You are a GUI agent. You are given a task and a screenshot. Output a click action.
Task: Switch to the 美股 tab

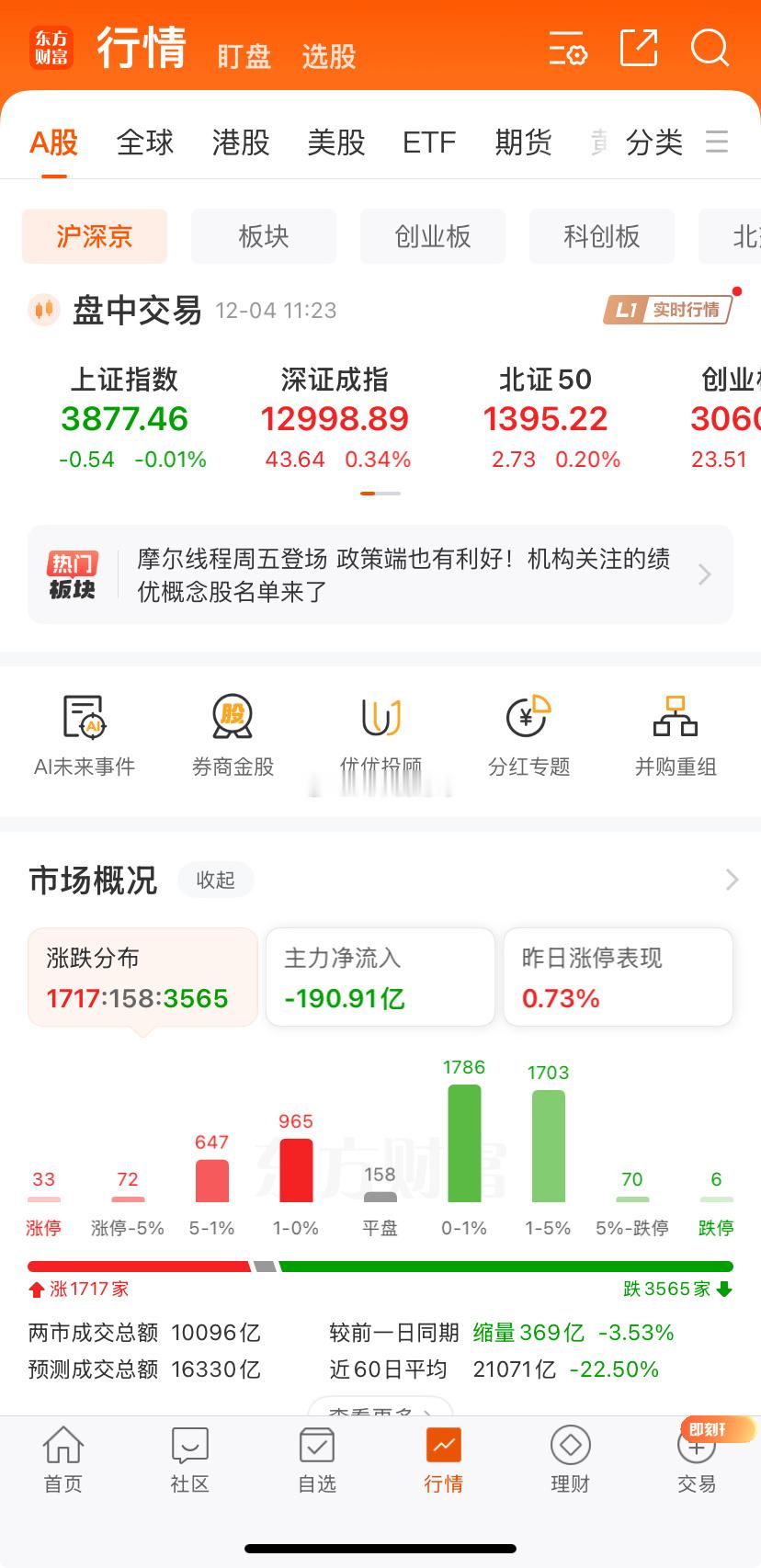tap(335, 142)
